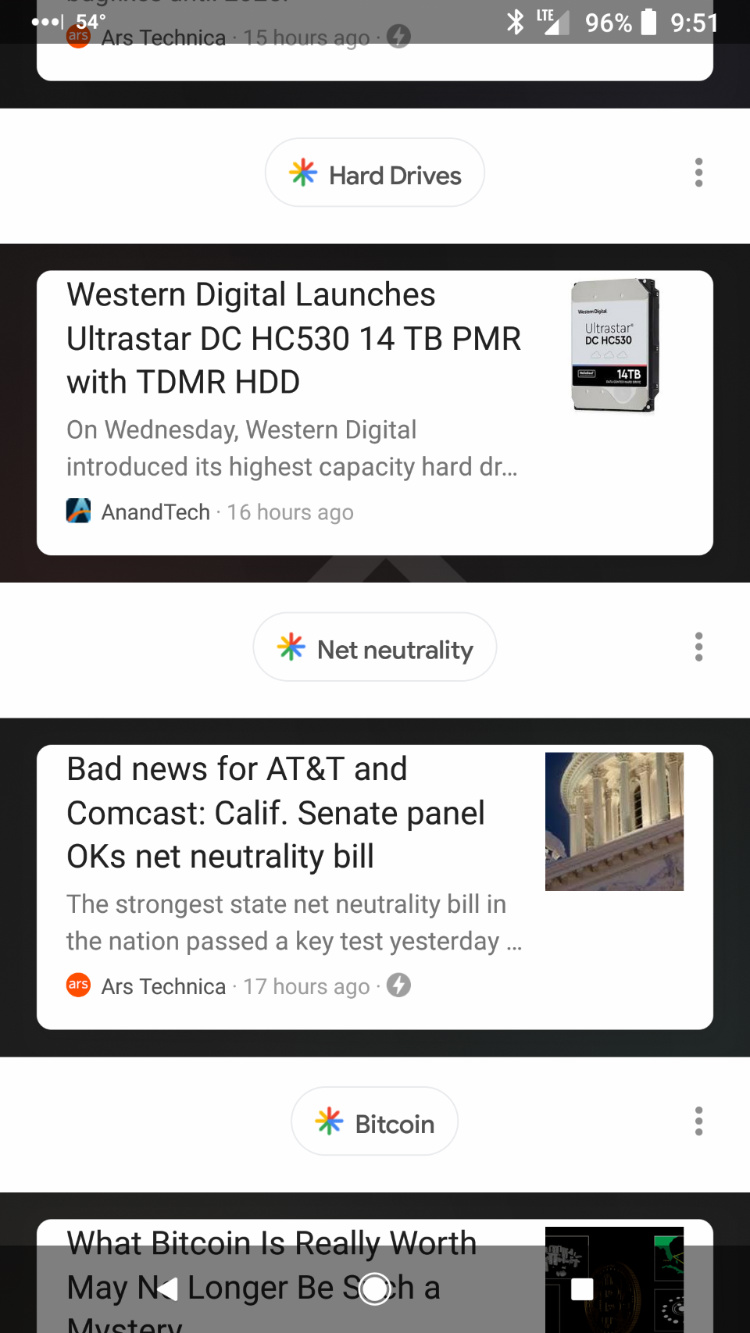This screenshot has height=1333, width=750.
Task: Open overflow menu next to Hard Drives
Action: [698, 173]
